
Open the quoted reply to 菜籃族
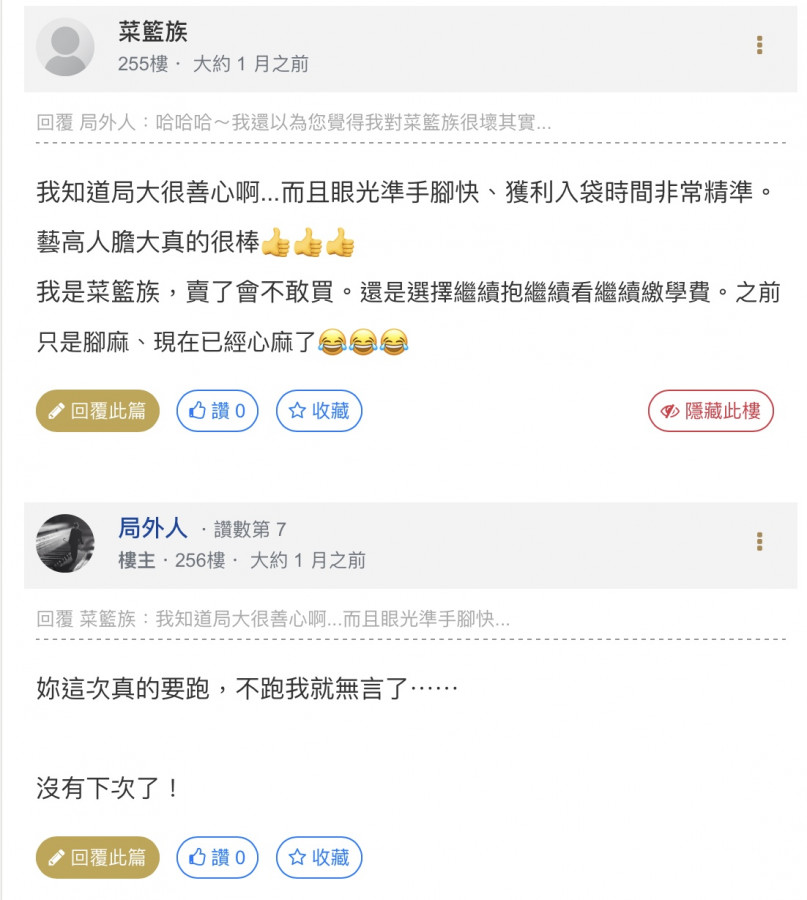[273, 619]
